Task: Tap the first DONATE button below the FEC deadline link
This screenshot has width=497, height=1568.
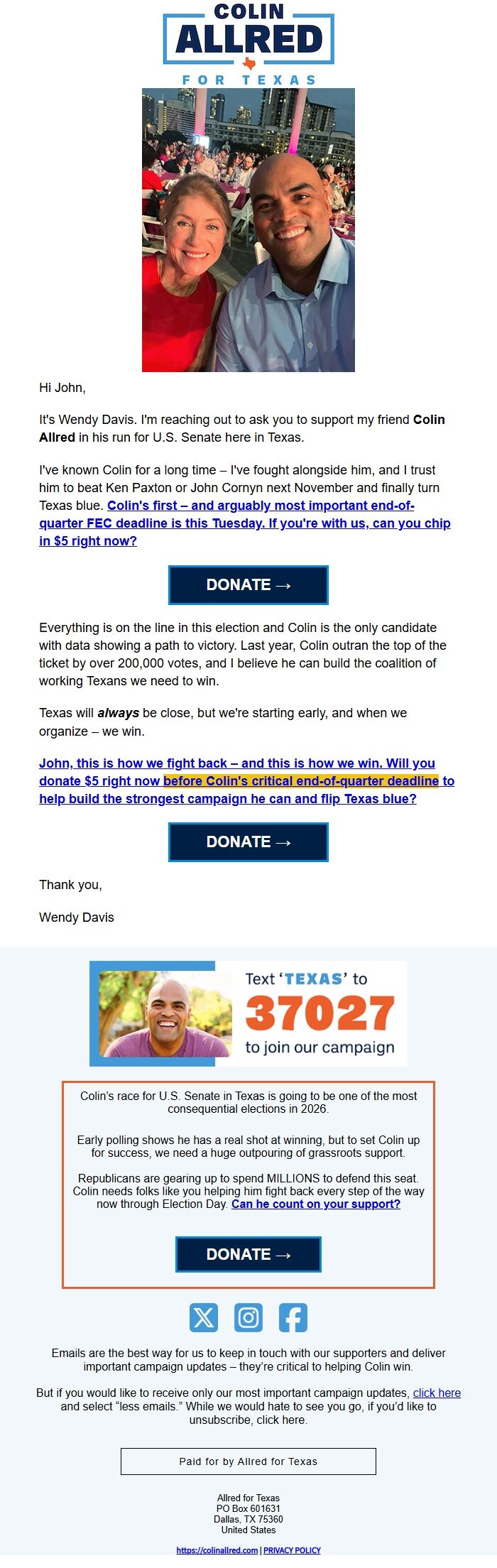Action: (x=248, y=585)
